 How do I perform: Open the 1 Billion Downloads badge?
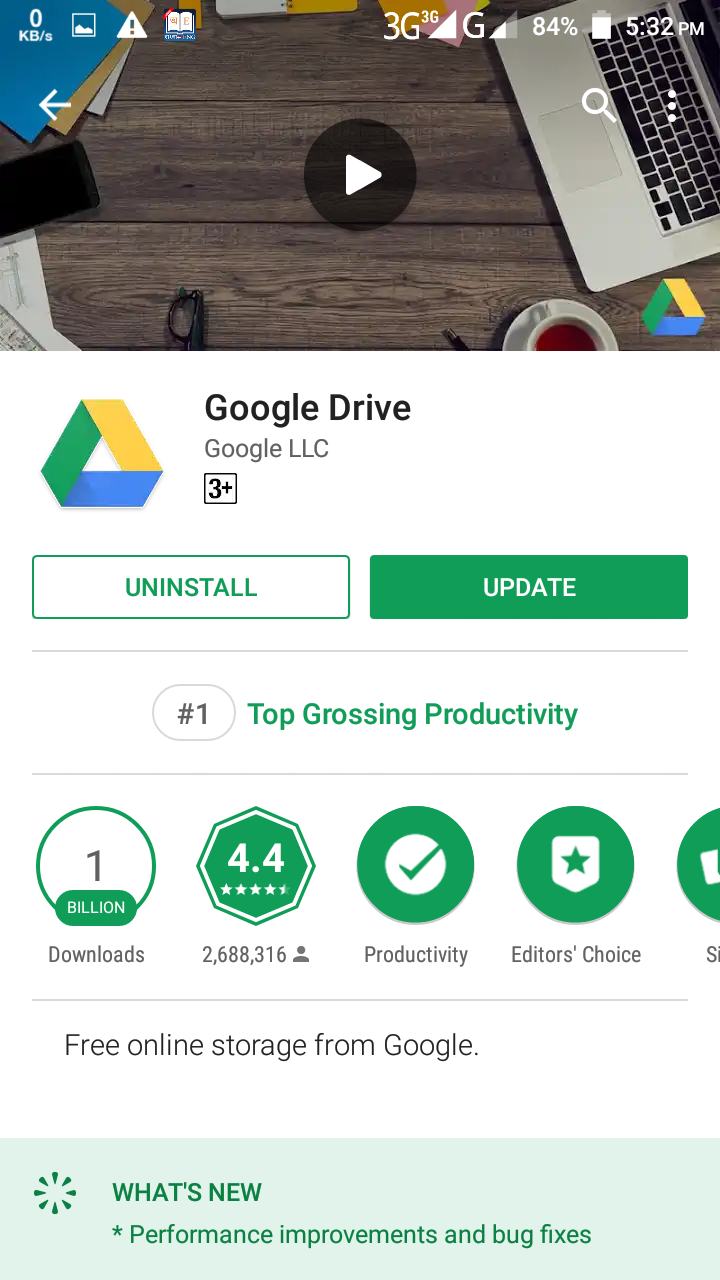click(x=96, y=865)
